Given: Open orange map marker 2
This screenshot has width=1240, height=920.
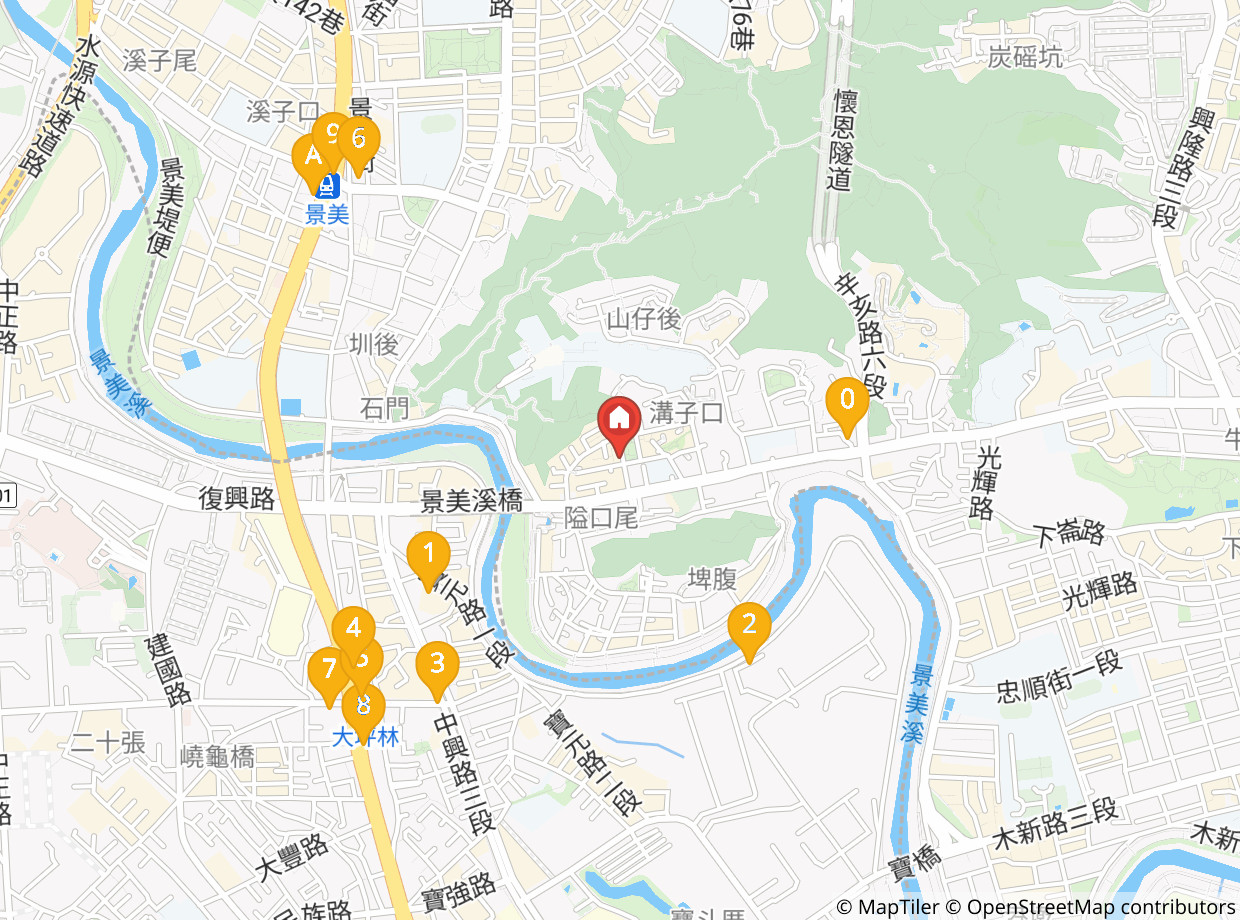Looking at the screenshot, I should 749,625.
